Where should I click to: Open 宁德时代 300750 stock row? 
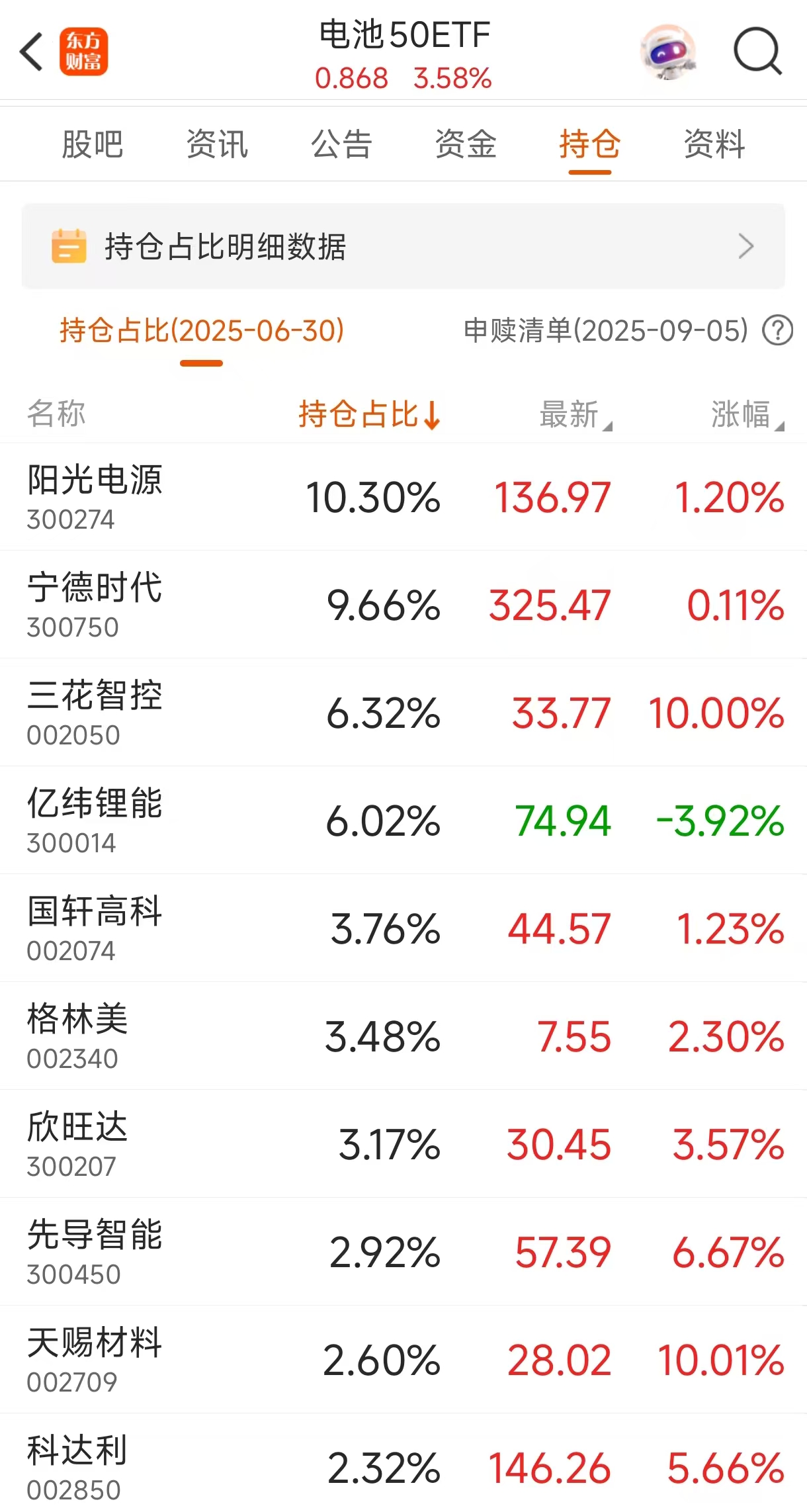[403, 605]
